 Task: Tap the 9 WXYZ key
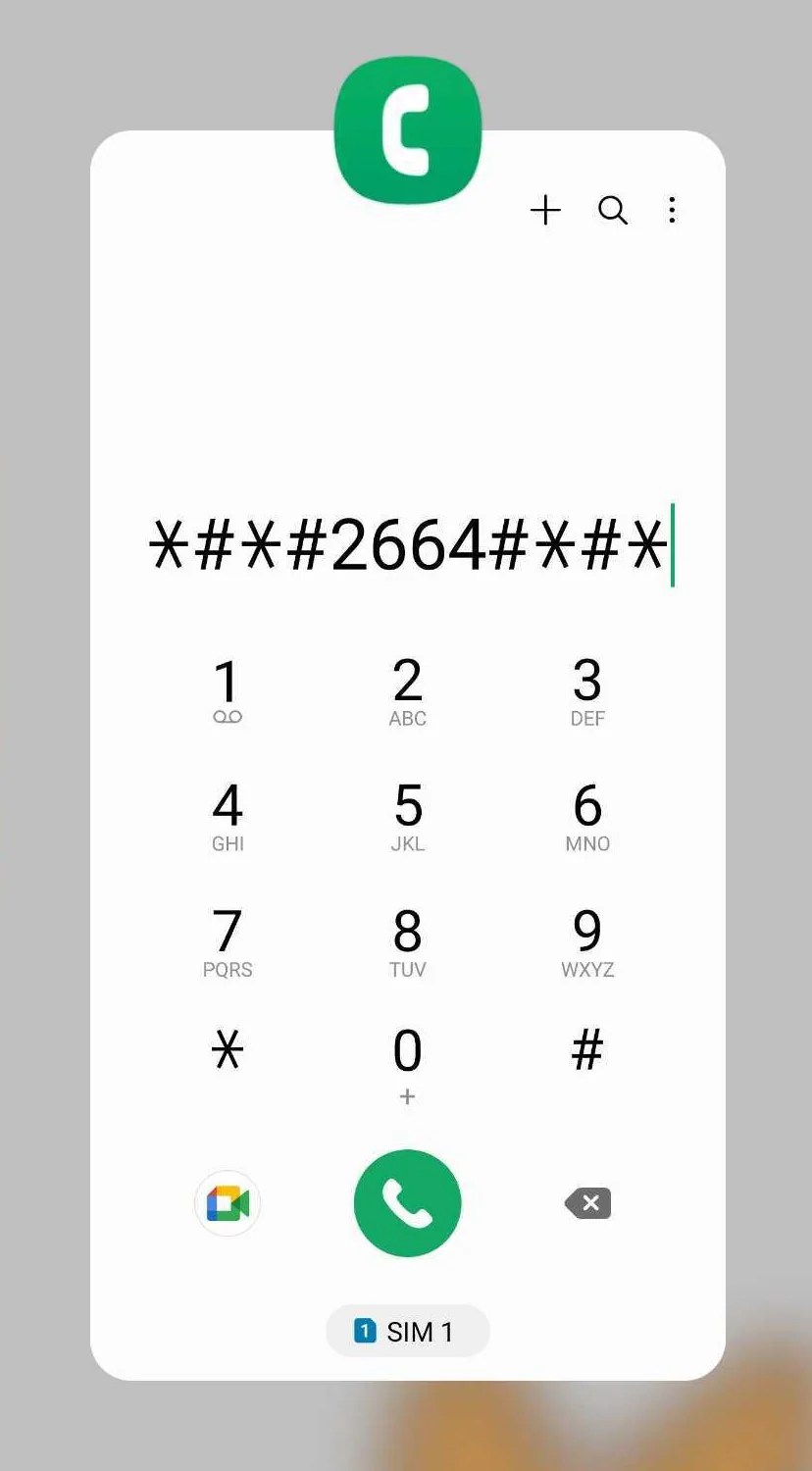click(x=587, y=943)
